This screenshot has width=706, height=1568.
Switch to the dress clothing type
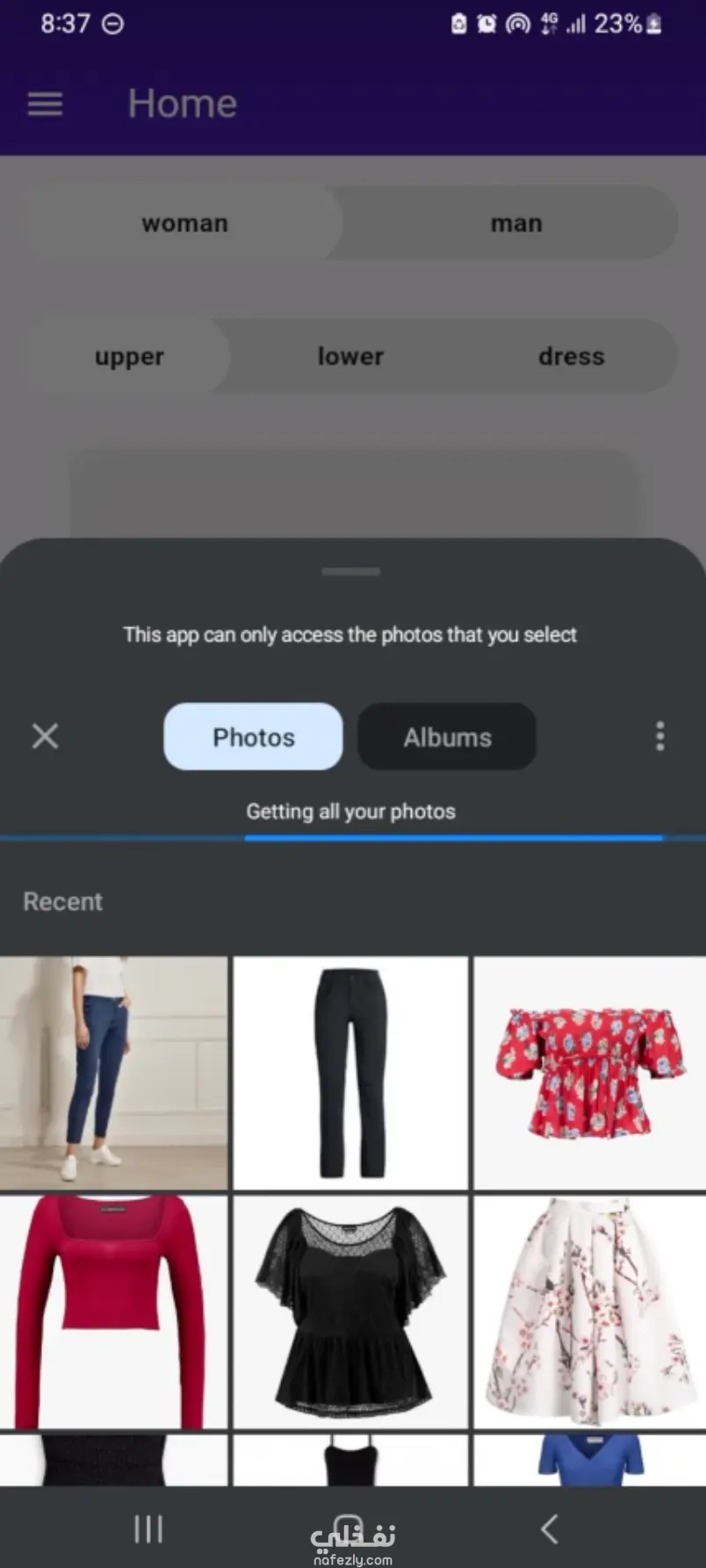[x=571, y=356]
